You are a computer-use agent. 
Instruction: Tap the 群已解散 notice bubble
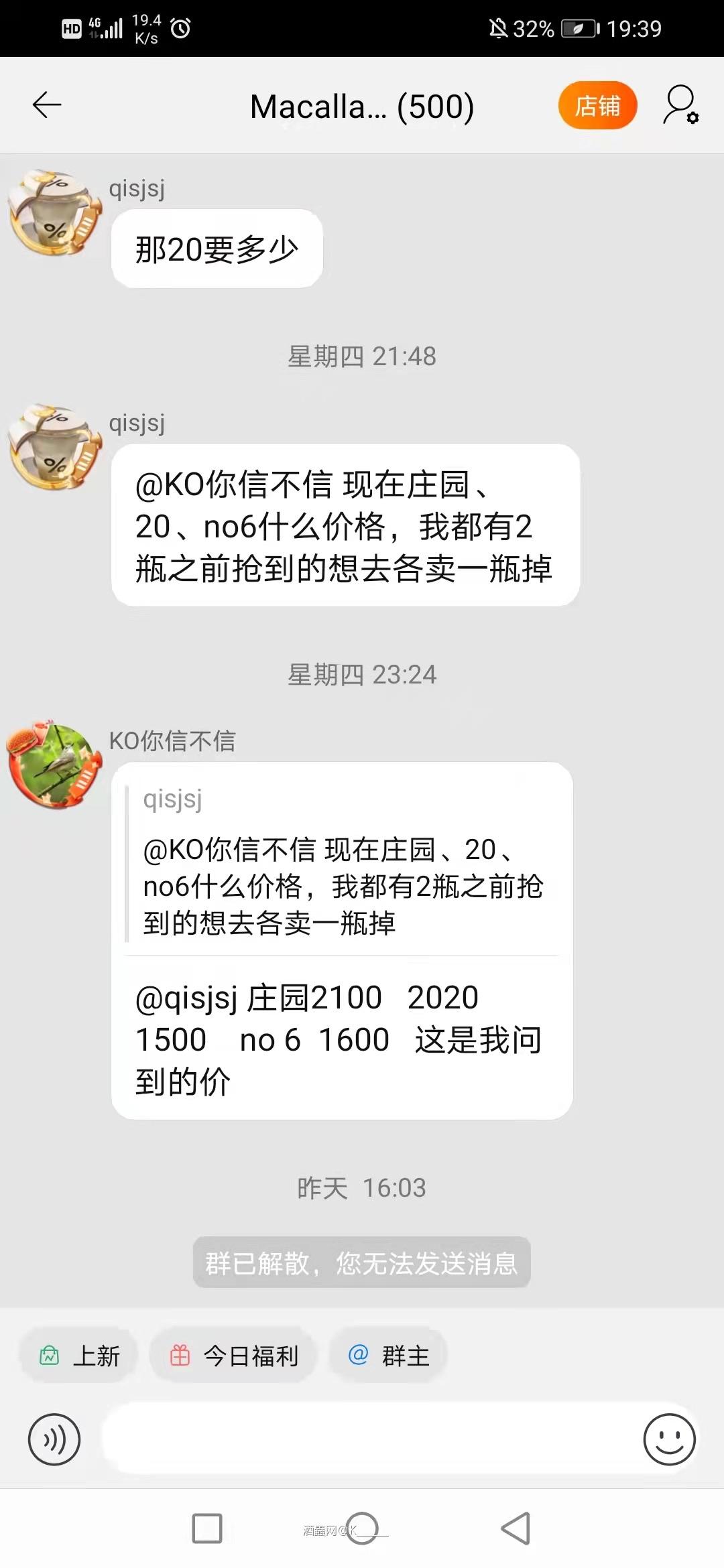(x=362, y=1262)
